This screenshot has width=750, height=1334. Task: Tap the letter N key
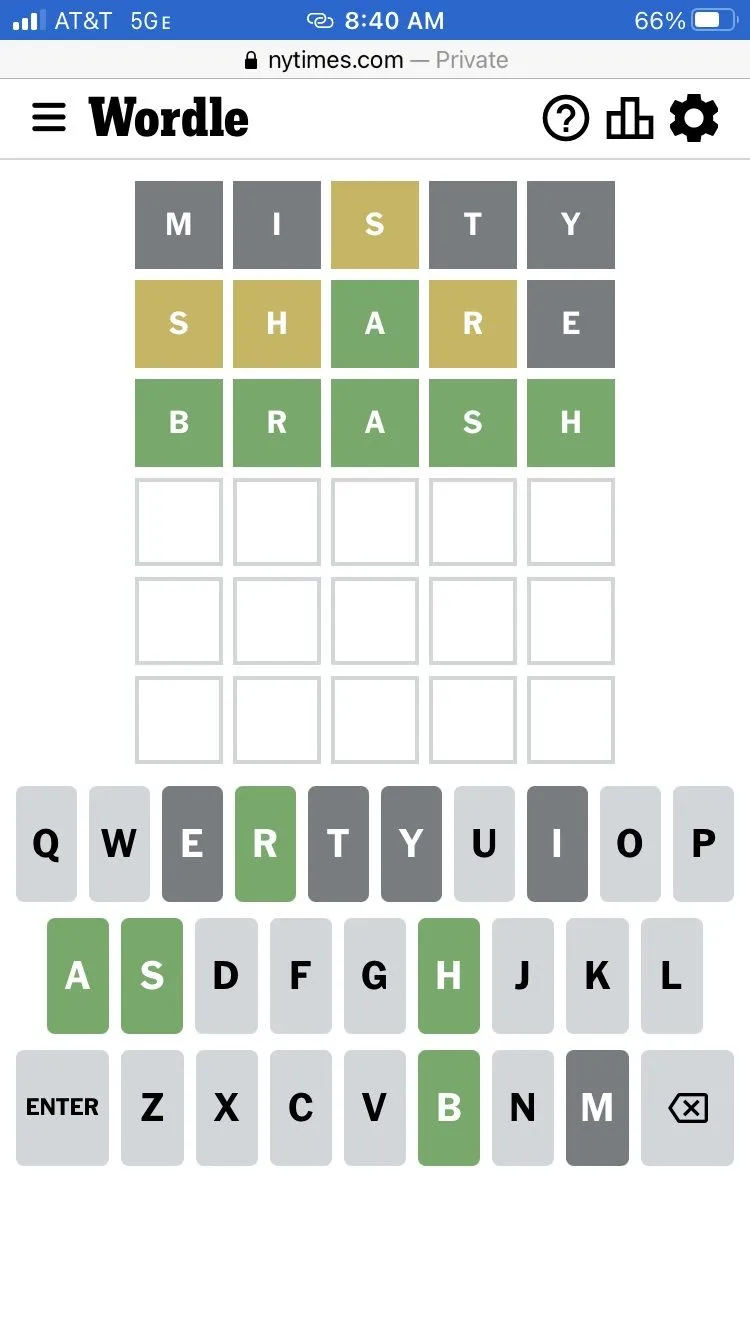point(523,1107)
